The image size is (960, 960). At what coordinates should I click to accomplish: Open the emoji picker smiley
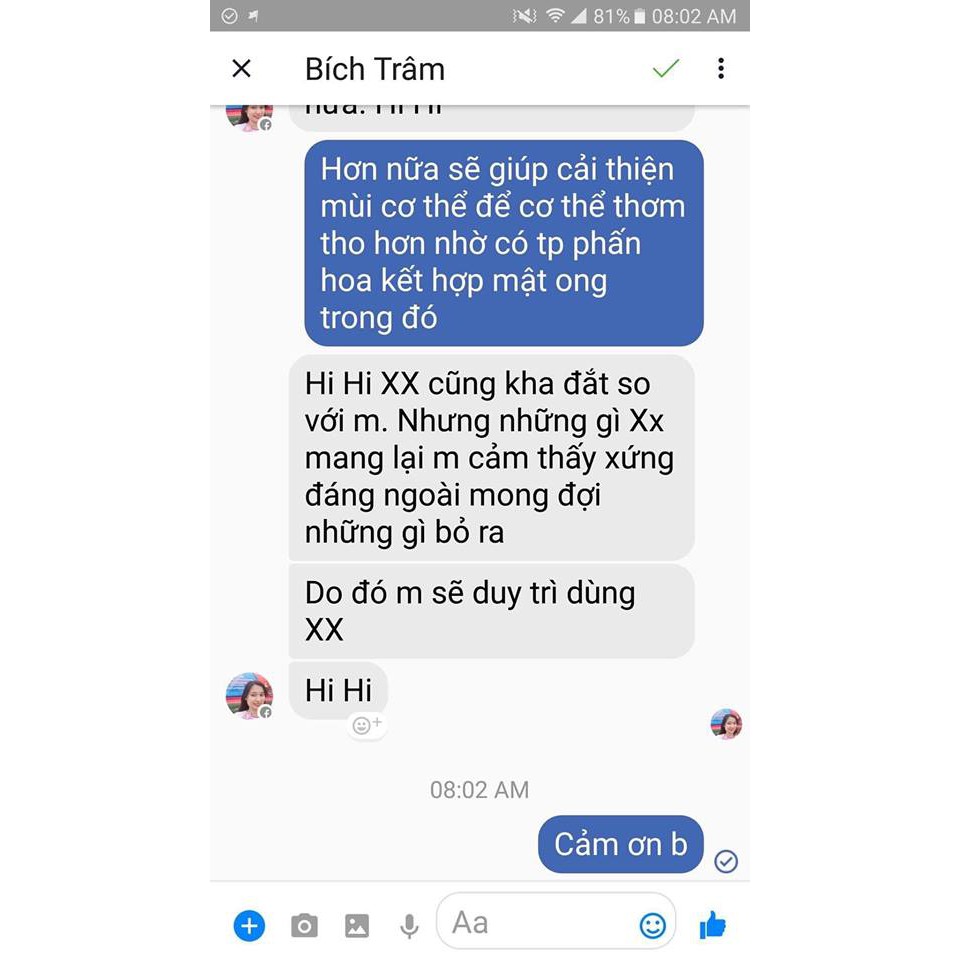[652, 926]
